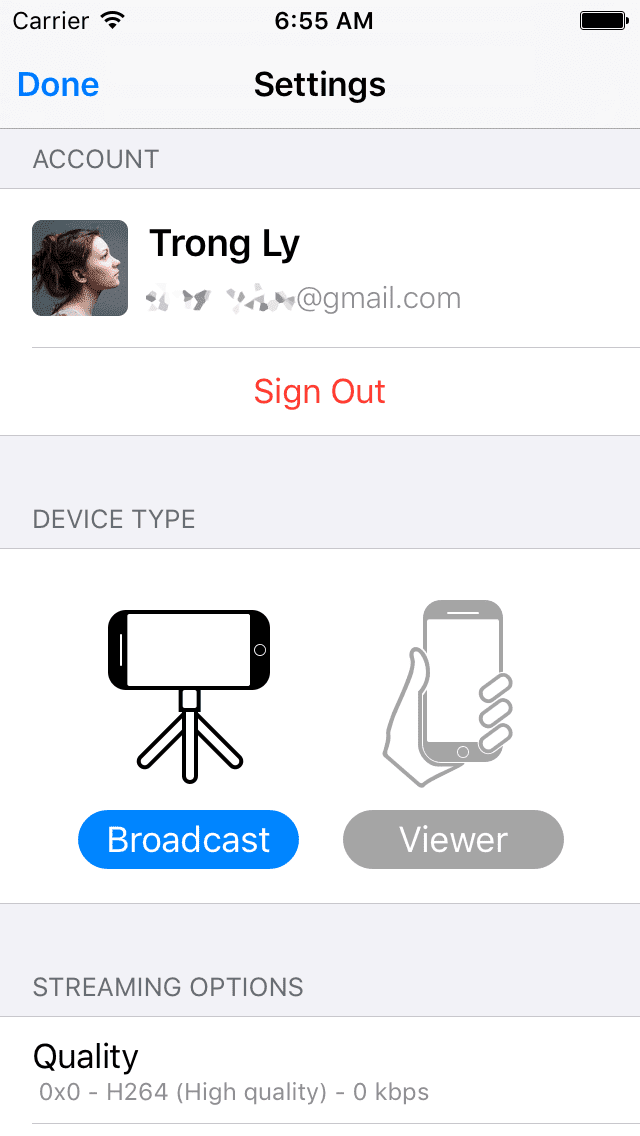Switch device type to Viewer

pos(453,839)
